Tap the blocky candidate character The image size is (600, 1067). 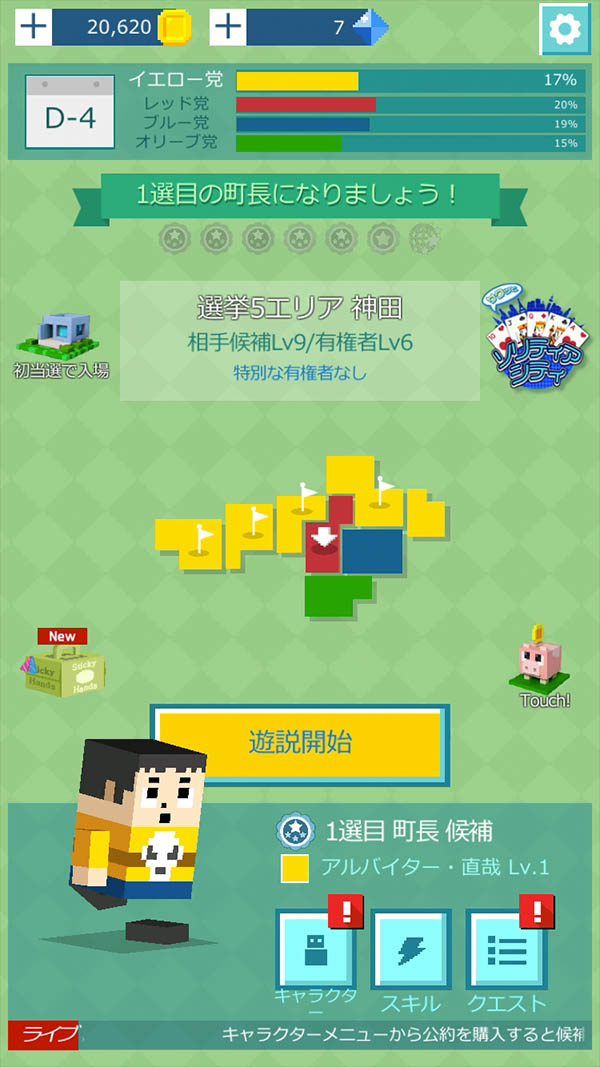[140, 830]
